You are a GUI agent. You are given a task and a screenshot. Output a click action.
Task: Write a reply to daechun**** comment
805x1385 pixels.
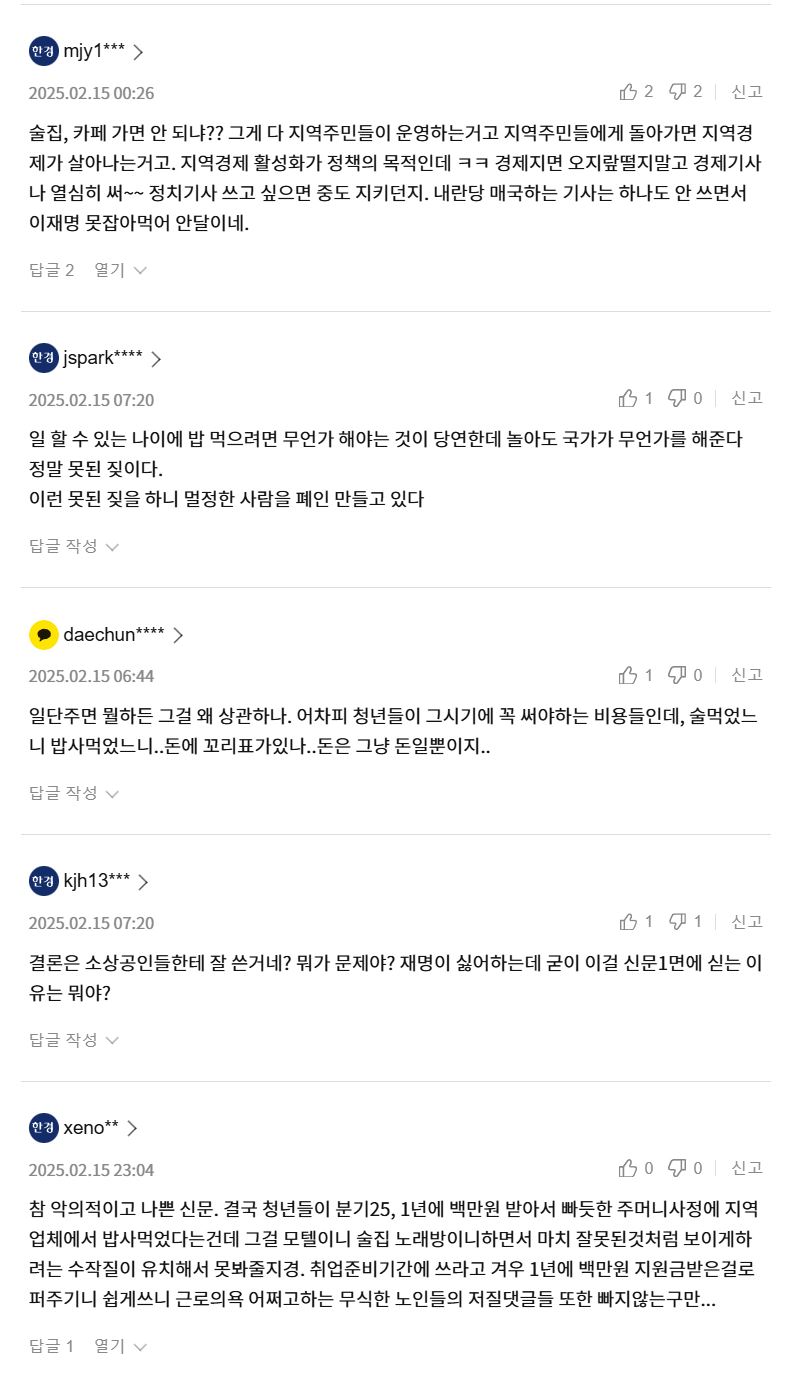74,793
